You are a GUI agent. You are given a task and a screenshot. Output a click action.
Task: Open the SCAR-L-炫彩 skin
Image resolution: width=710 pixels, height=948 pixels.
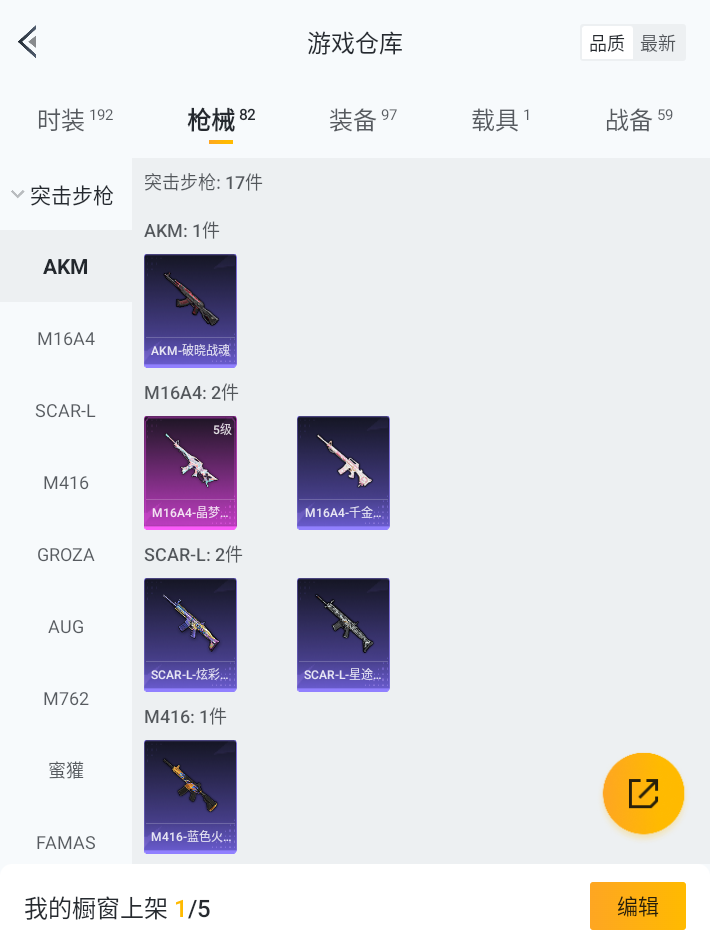click(190, 634)
